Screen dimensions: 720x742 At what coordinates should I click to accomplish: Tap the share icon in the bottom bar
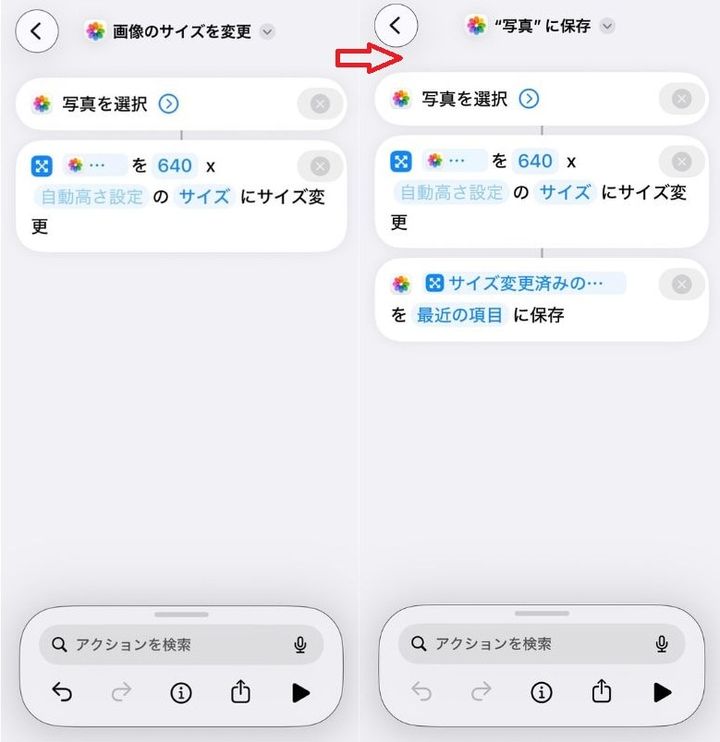tap(241, 692)
